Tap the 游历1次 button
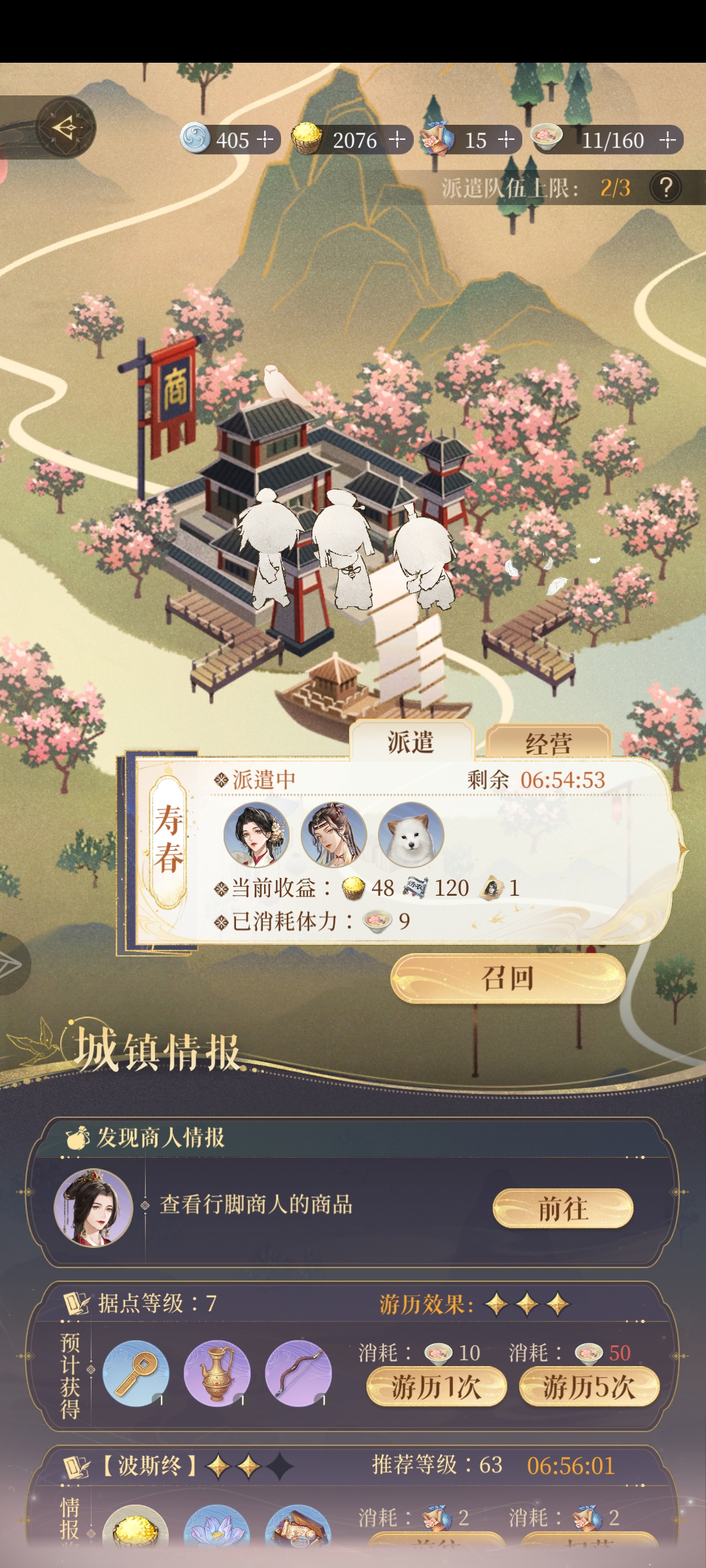 pyautogui.click(x=436, y=1387)
